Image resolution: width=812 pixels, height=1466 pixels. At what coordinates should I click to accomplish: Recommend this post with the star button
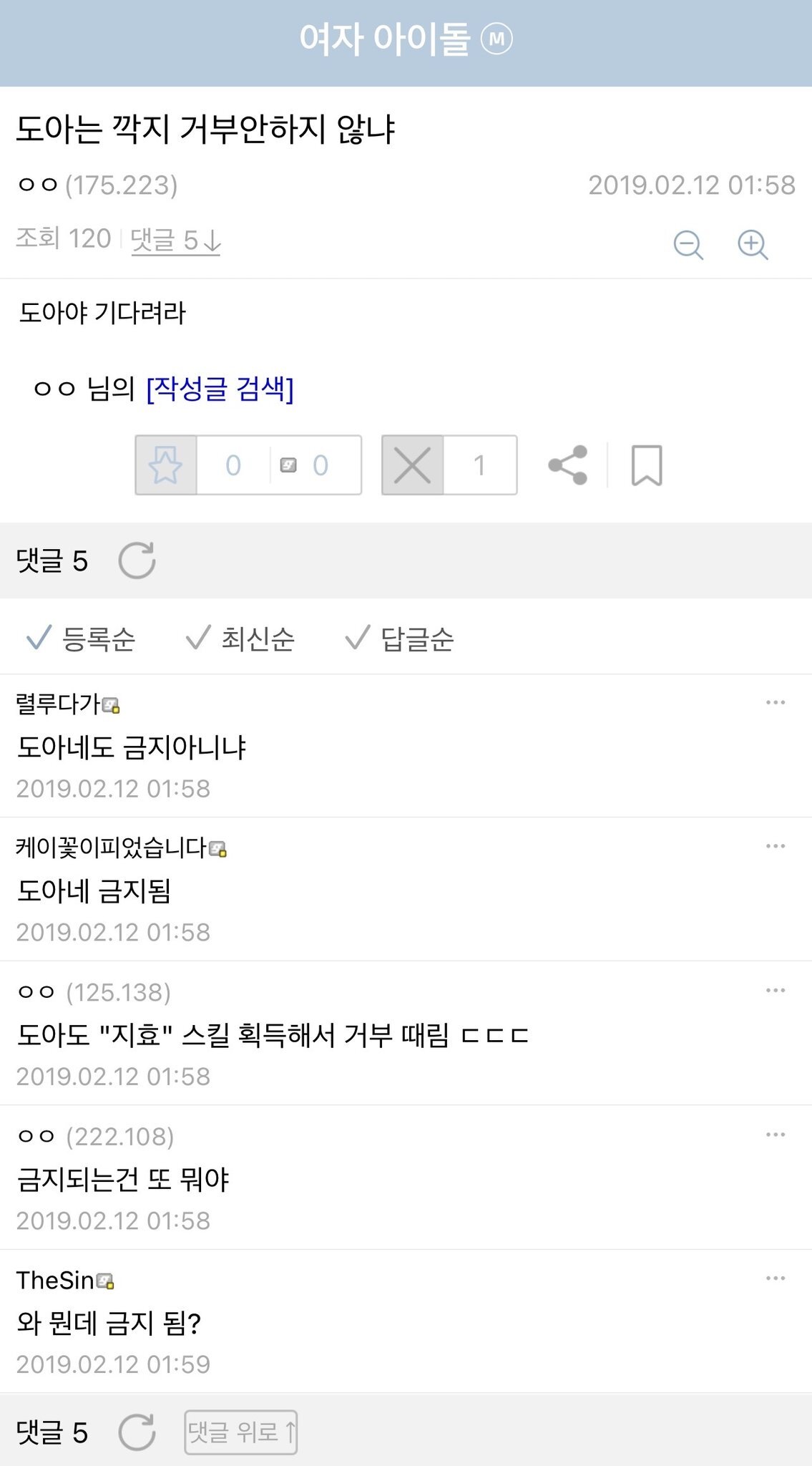(166, 465)
